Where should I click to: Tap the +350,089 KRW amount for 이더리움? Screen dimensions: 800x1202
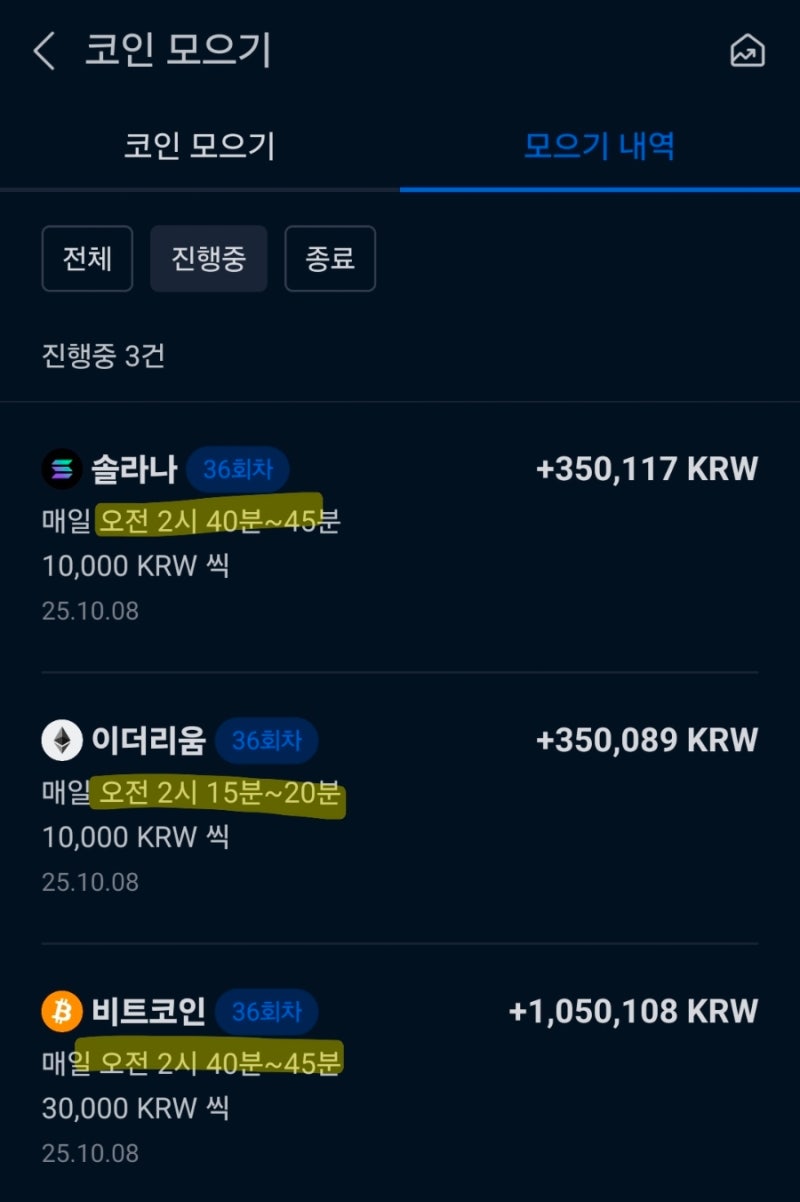point(648,740)
